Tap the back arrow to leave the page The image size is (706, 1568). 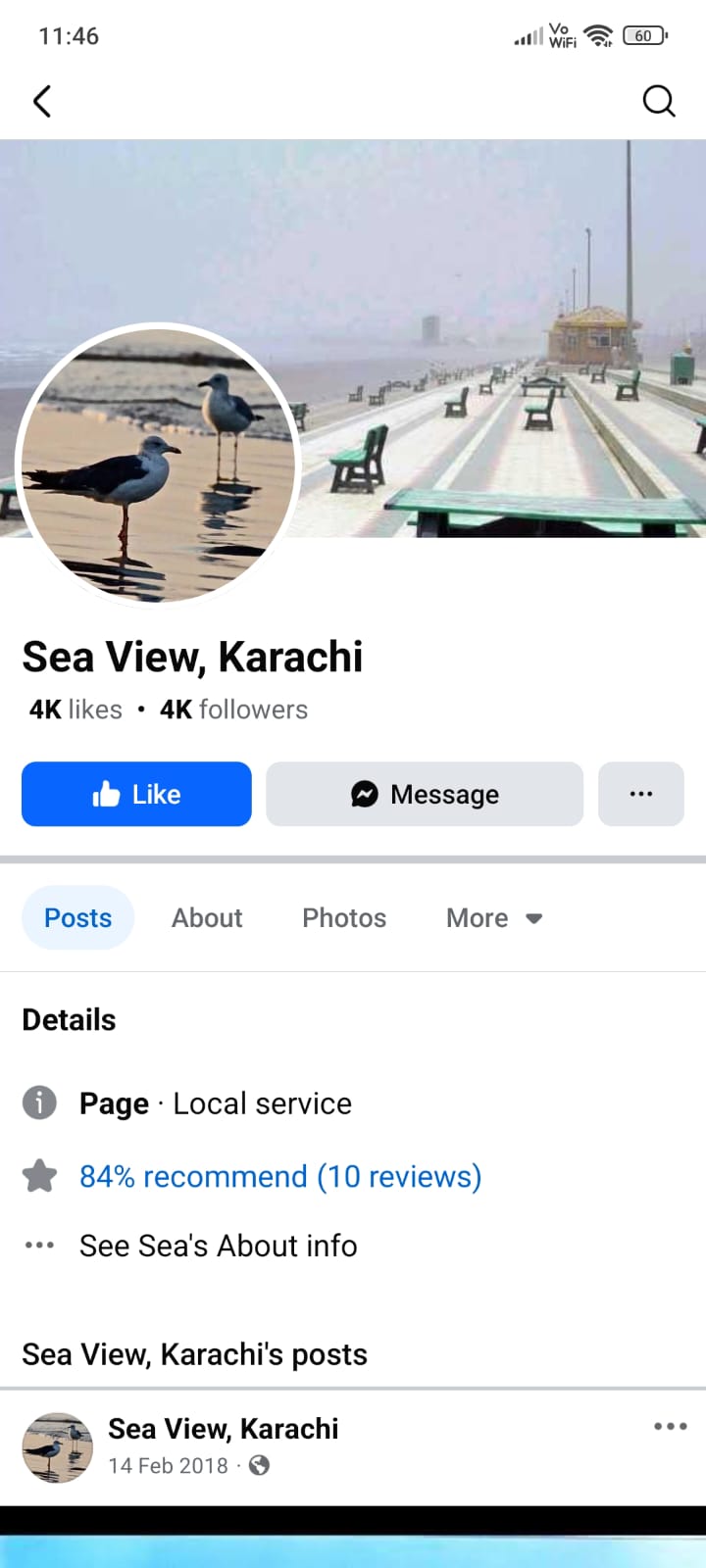(x=41, y=101)
